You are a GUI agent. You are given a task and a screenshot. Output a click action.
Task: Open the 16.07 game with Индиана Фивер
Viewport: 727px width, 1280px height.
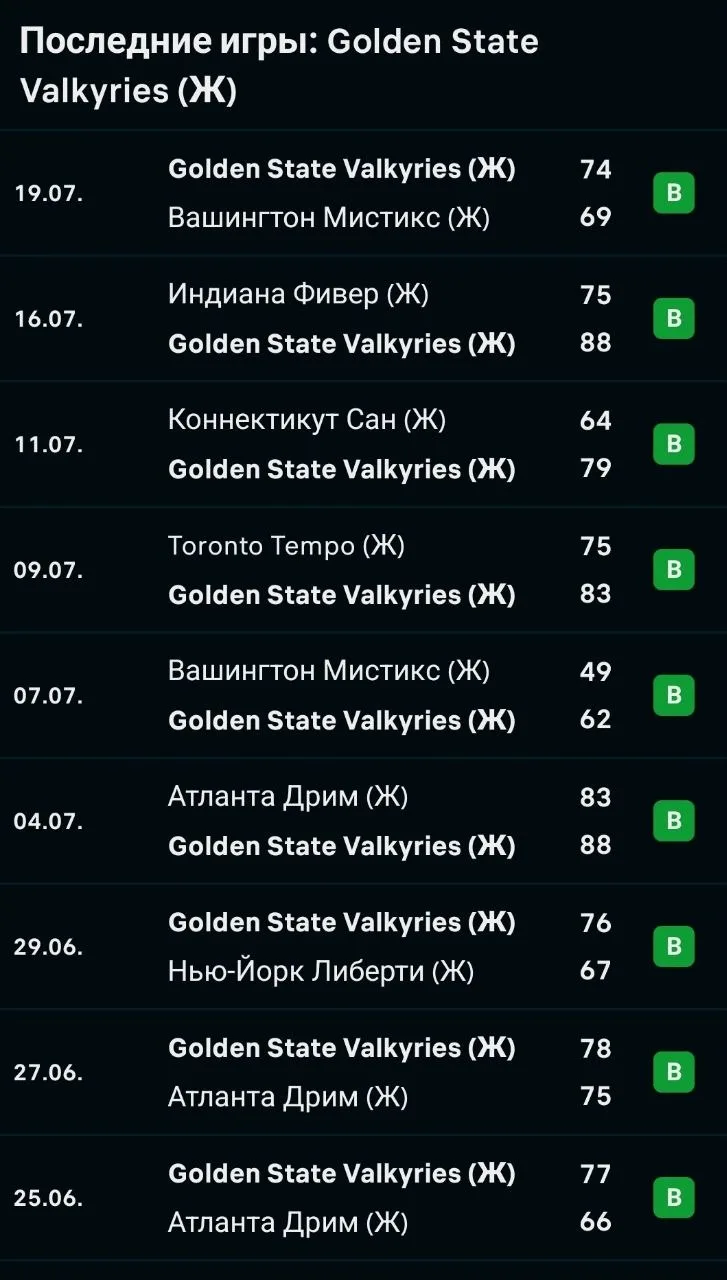pyautogui.click(x=363, y=319)
